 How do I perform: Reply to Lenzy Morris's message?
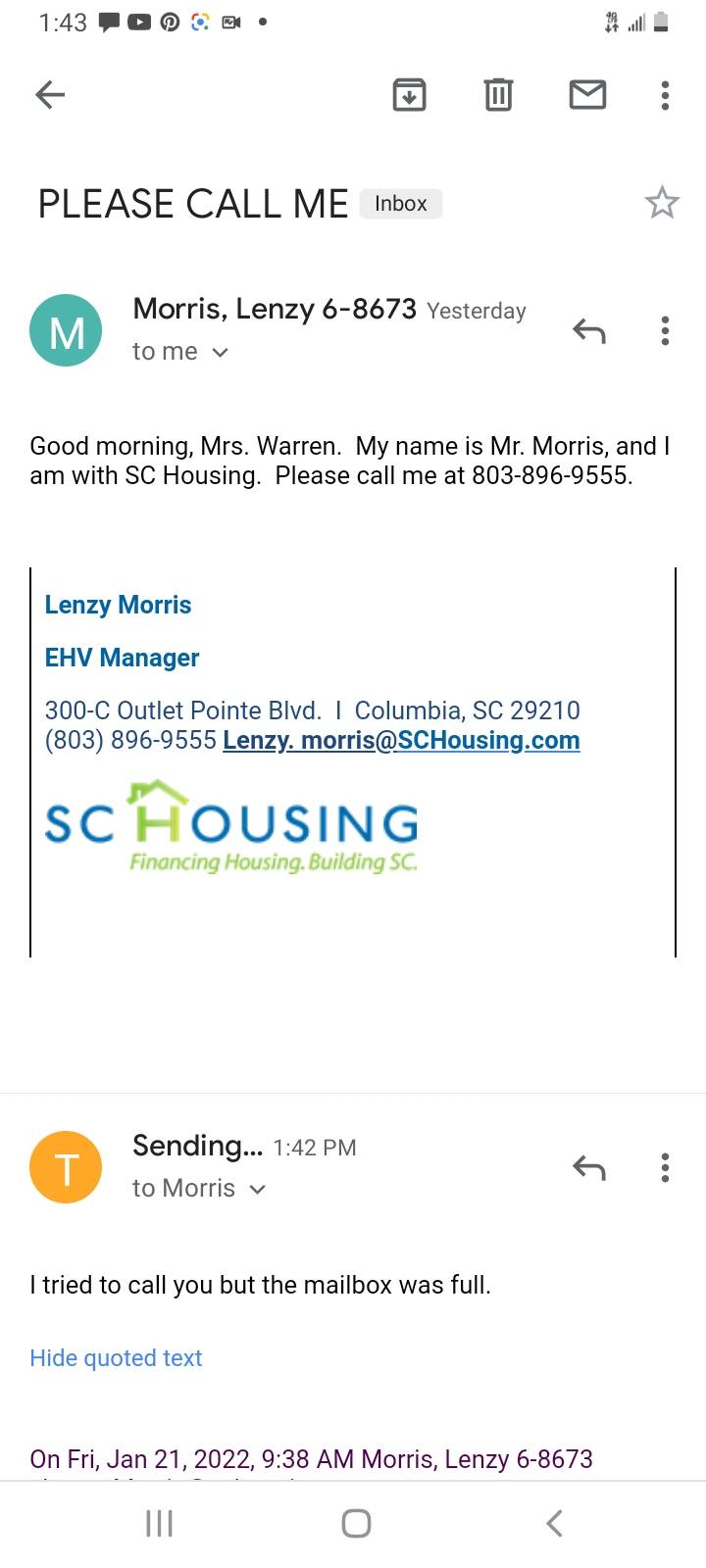[x=589, y=331]
